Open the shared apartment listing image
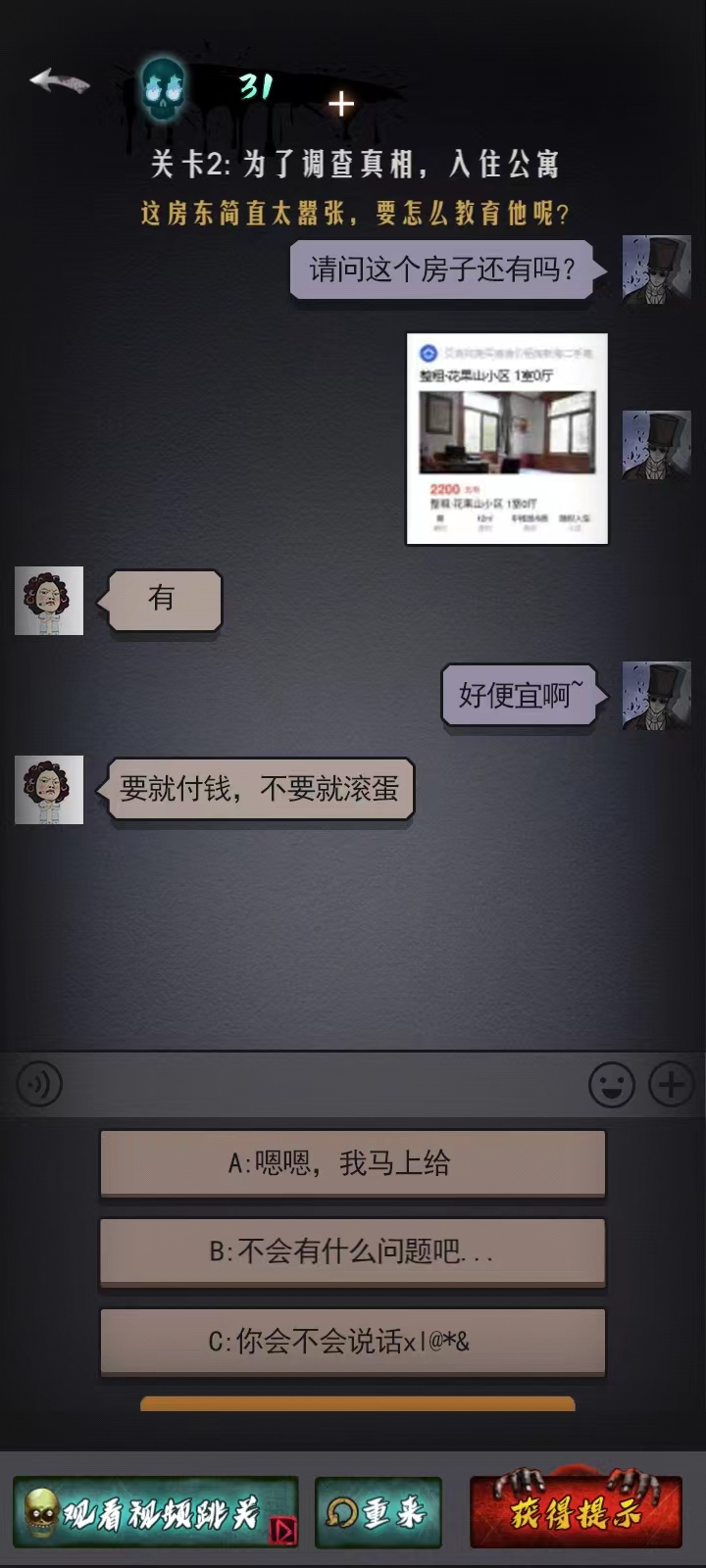 [x=507, y=438]
